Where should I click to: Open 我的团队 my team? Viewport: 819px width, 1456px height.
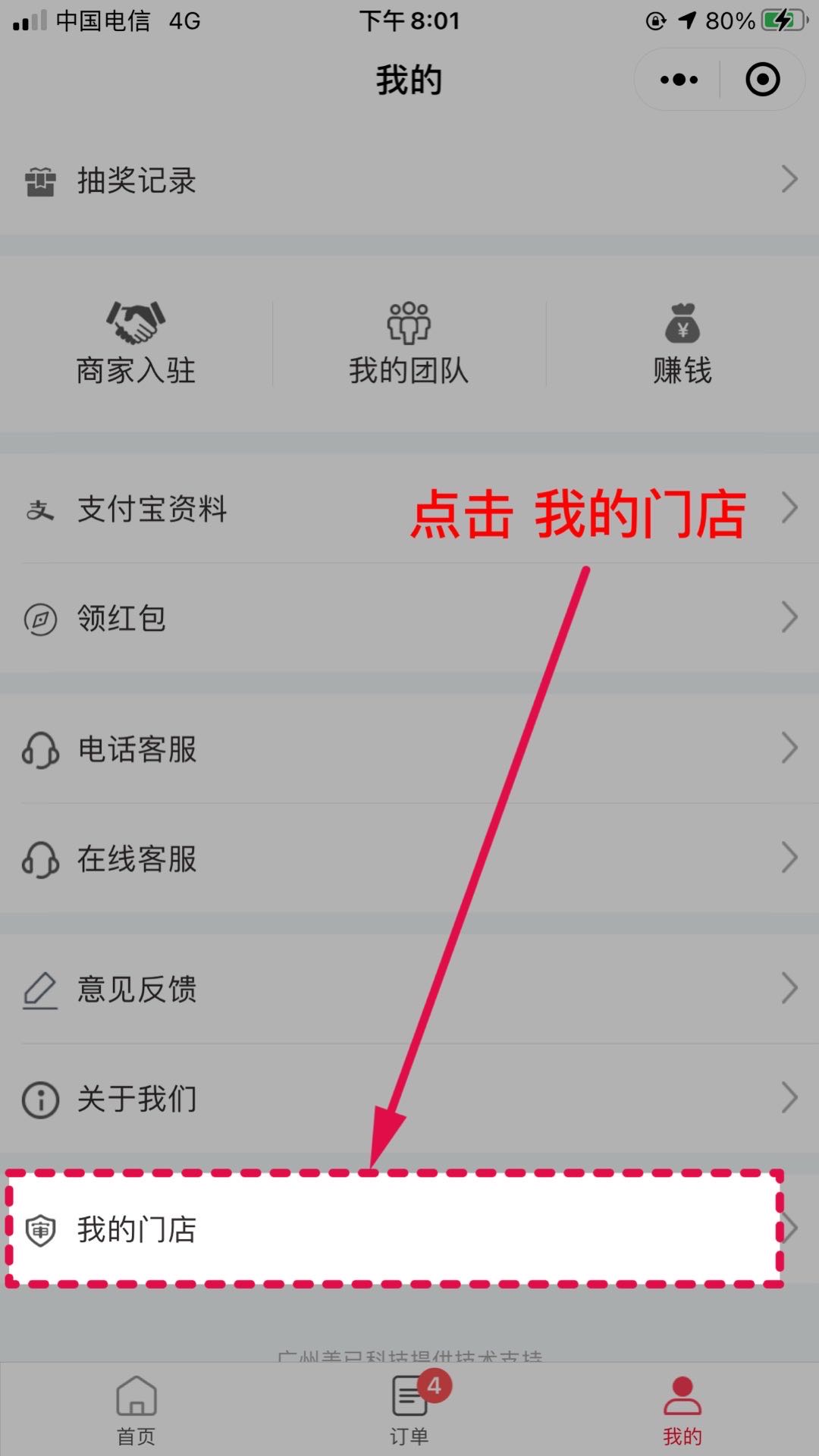(x=409, y=344)
